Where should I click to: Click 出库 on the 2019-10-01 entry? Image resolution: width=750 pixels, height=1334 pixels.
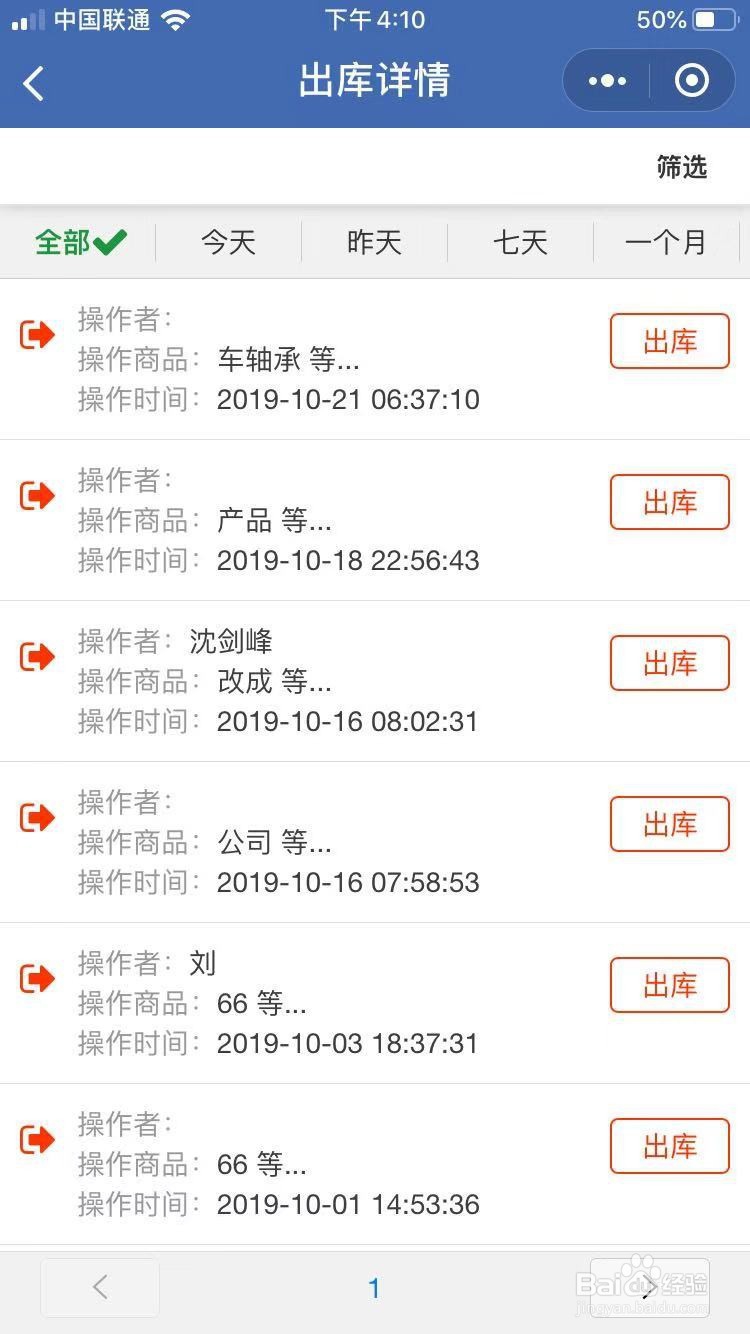coord(669,1146)
